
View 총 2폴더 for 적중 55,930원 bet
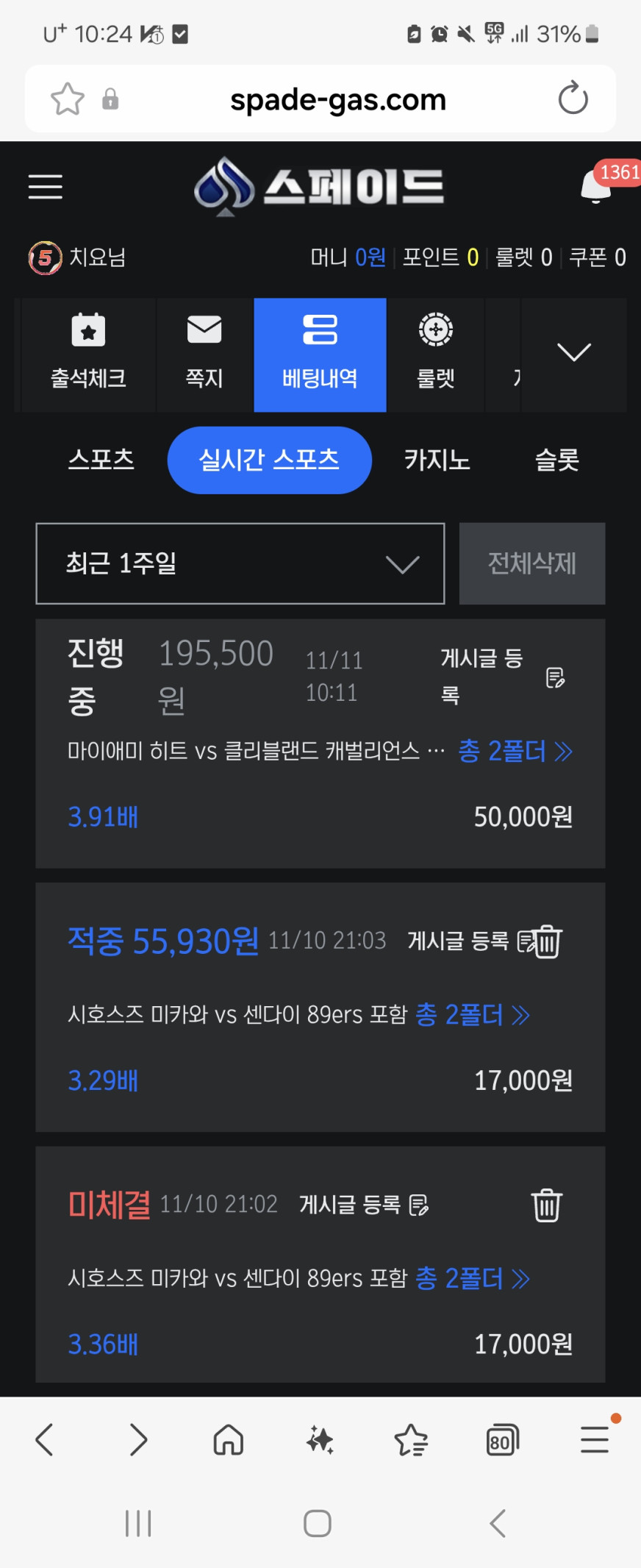click(x=472, y=1015)
